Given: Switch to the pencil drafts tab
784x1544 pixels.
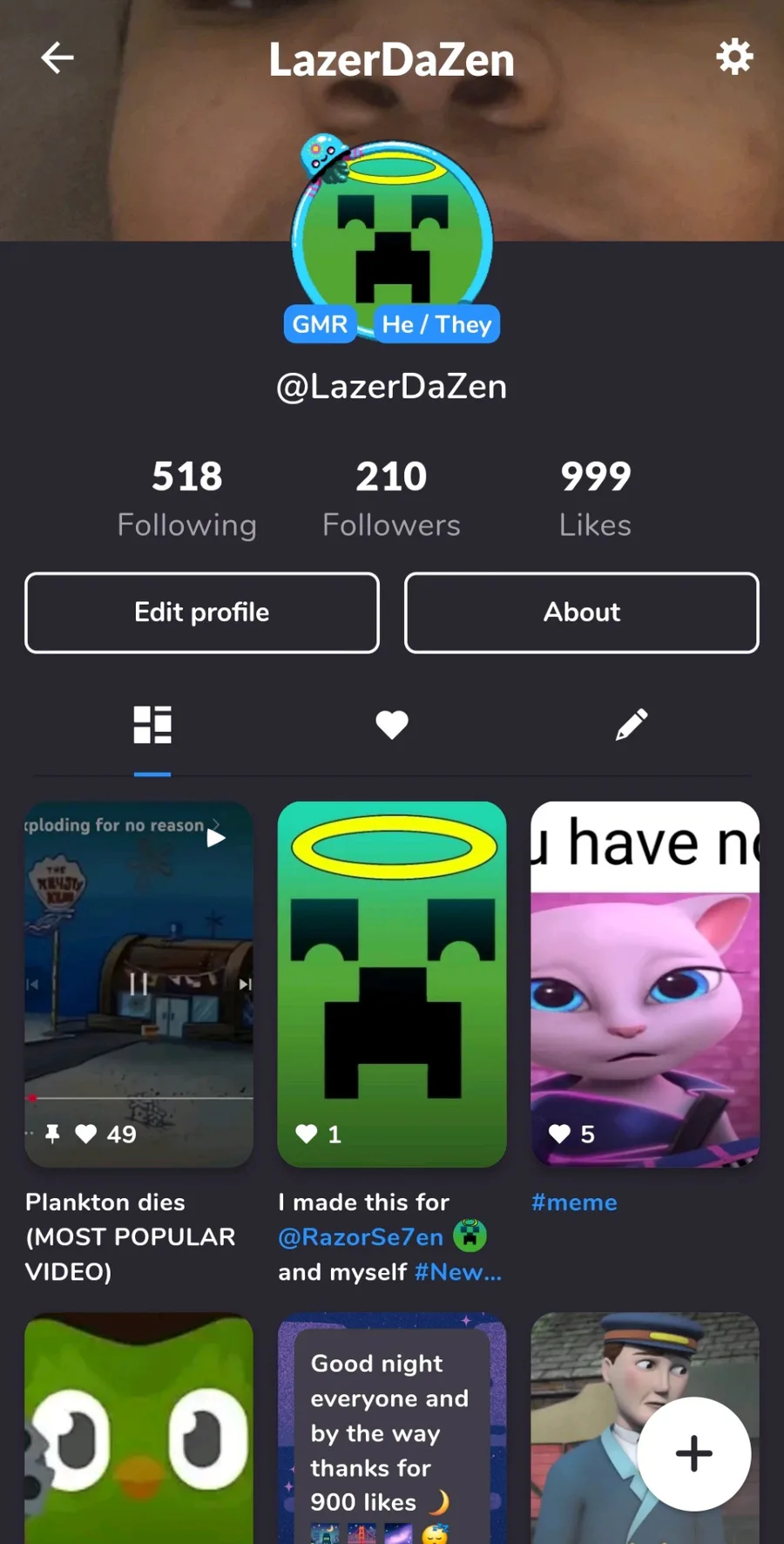Looking at the screenshot, I should coord(632,725).
